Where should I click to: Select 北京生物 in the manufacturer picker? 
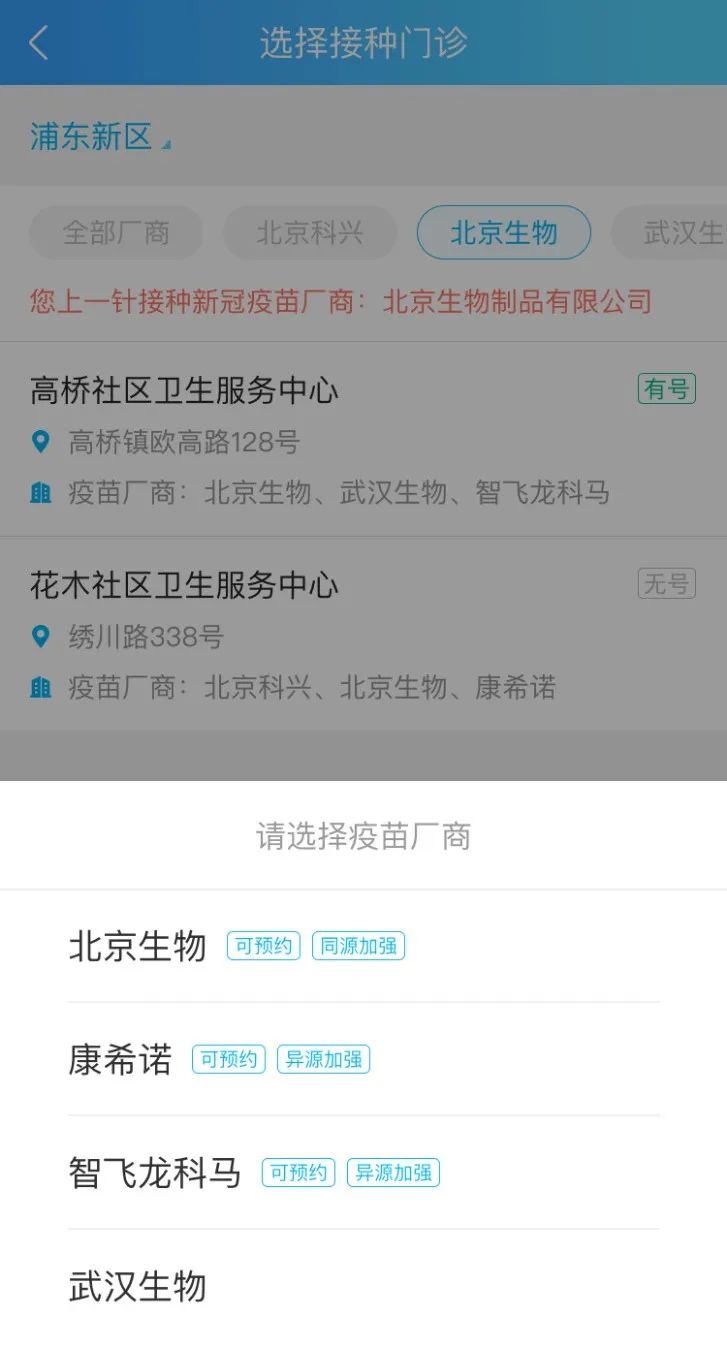click(138, 945)
